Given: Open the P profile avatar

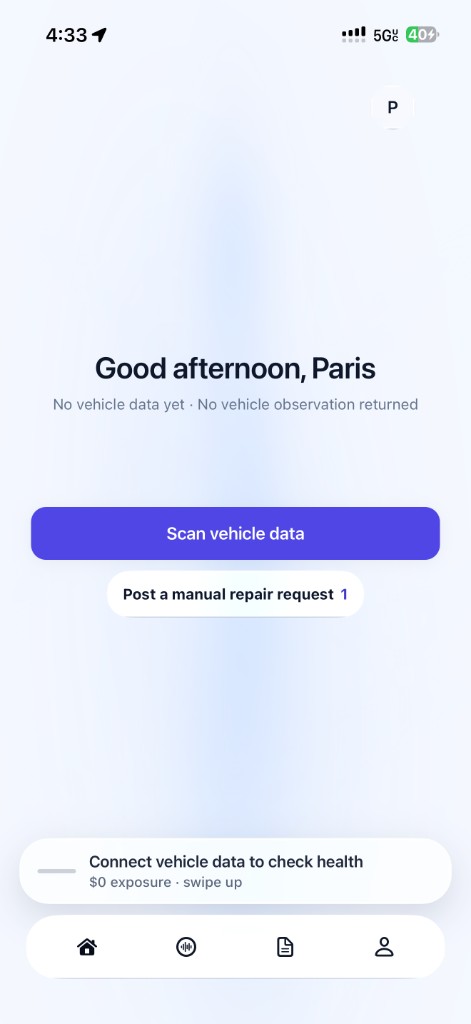Looking at the screenshot, I should pos(393,108).
